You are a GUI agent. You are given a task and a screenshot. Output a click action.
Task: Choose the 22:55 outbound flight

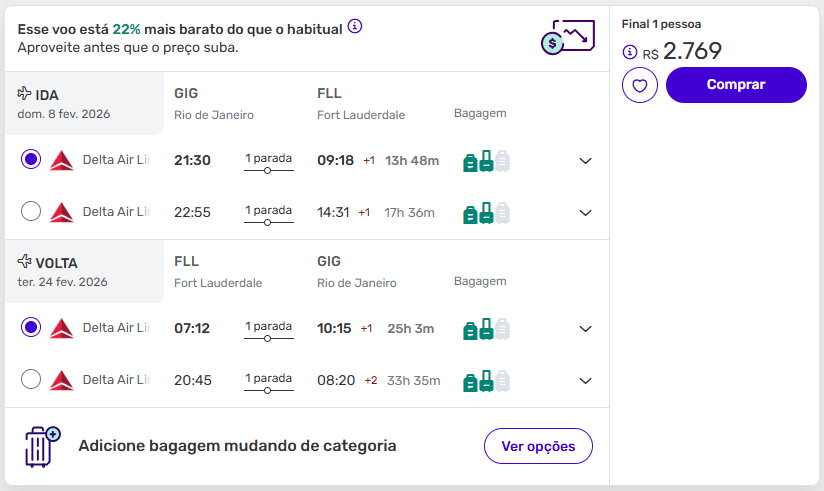(x=31, y=212)
